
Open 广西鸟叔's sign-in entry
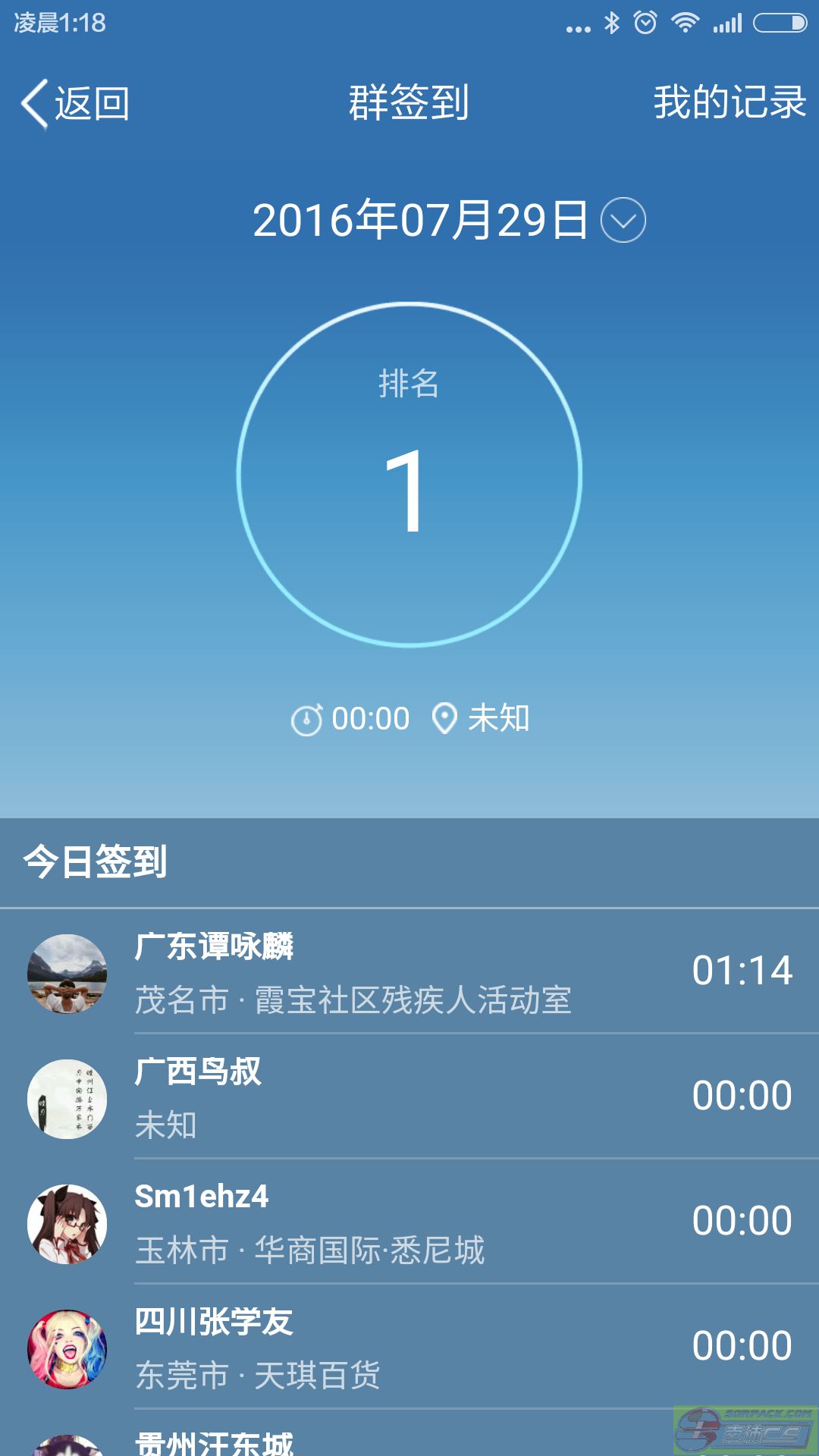tap(409, 1097)
